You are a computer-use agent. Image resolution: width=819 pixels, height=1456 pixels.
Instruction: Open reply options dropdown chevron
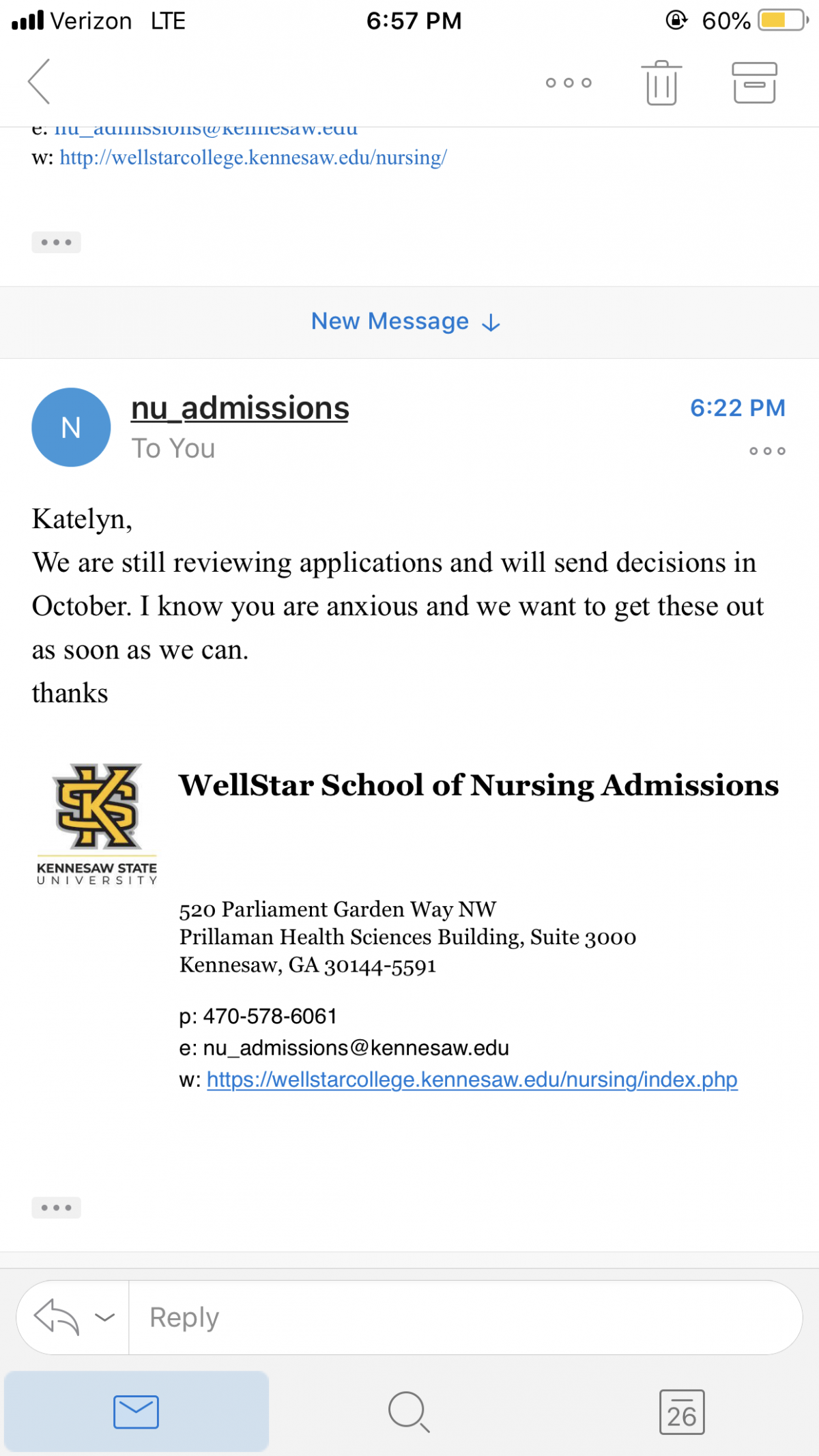pyautogui.click(x=104, y=1317)
